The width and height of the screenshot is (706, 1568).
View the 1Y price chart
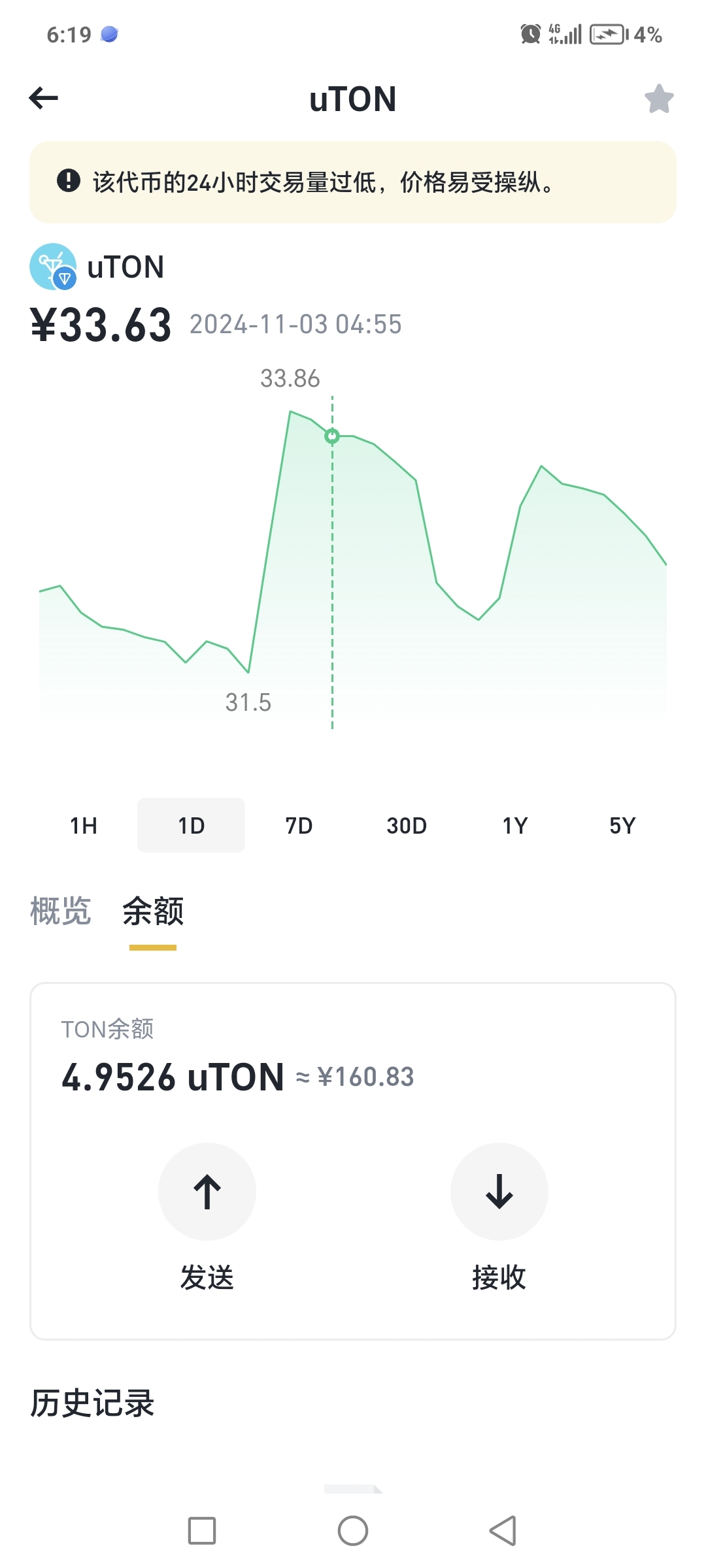(514, 825)
